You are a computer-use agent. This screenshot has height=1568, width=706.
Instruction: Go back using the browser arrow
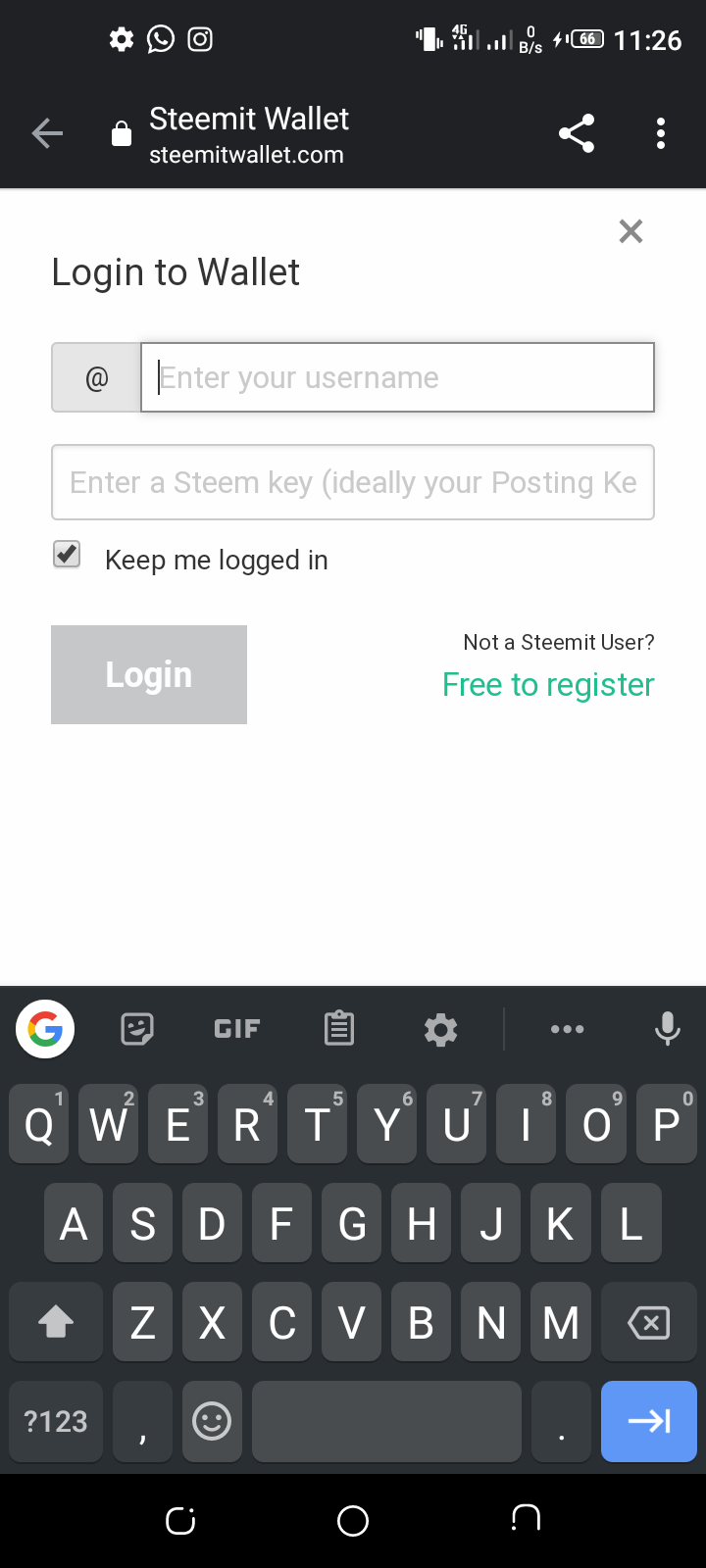(x=47, y=133)
